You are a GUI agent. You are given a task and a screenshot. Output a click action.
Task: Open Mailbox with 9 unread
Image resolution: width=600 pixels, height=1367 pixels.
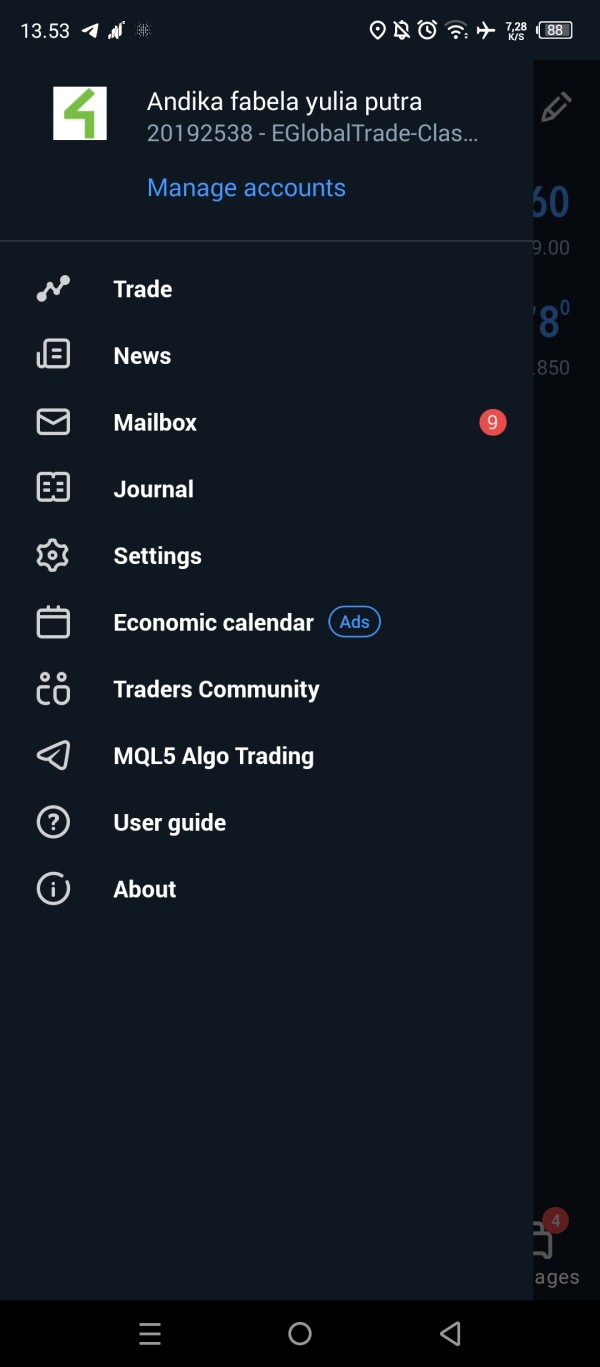click(266, 422)
